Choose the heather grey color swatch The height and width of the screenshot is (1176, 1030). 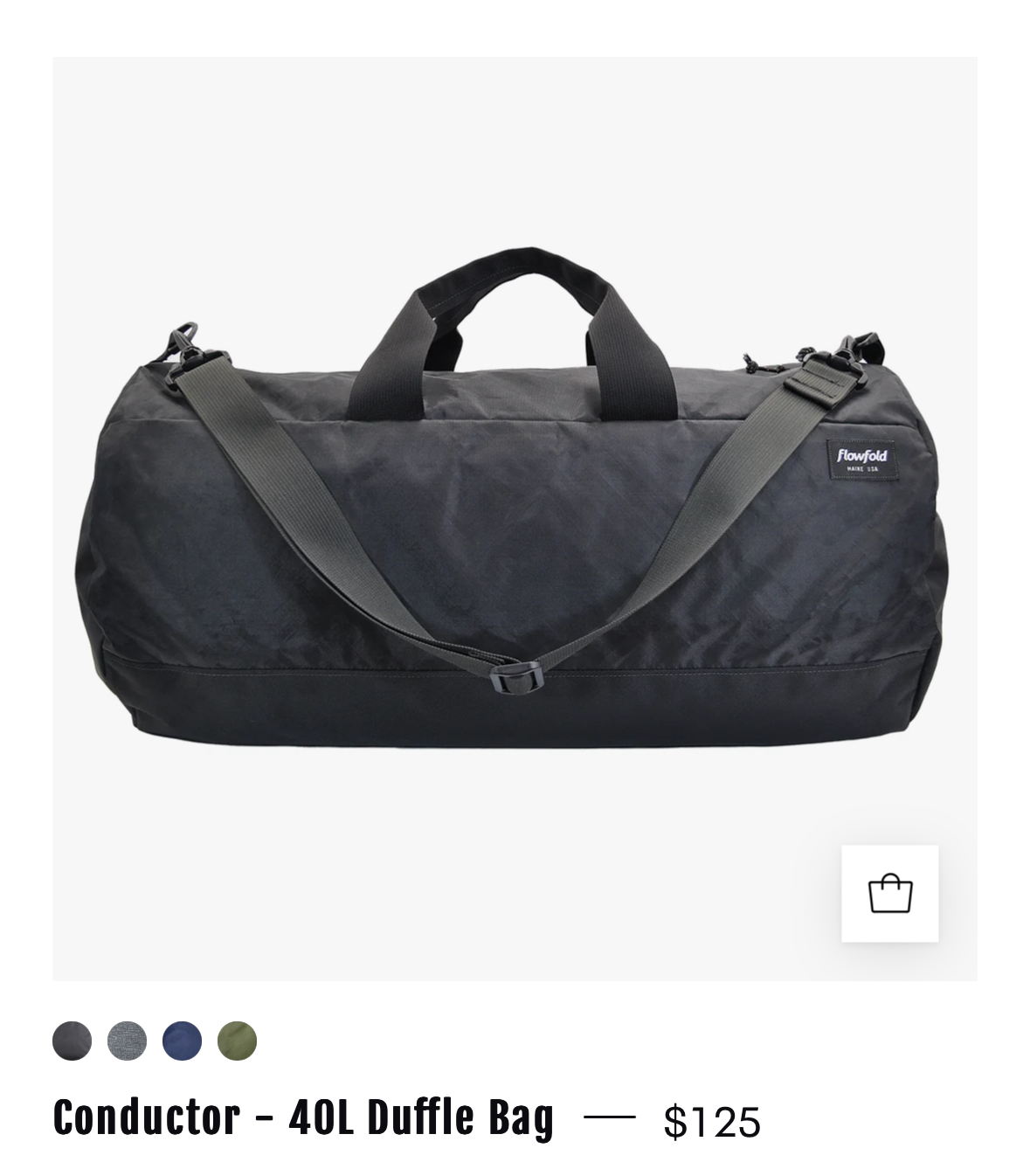pyautogui.click(x=127, y=1041)
